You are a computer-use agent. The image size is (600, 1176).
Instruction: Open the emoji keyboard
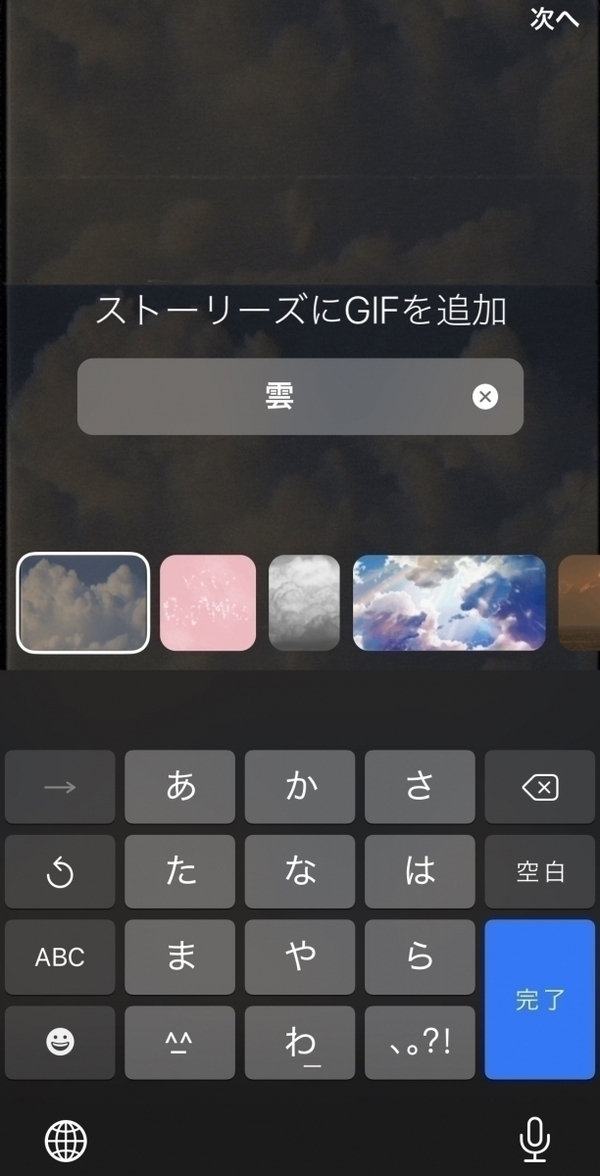tap(60, 1042)
